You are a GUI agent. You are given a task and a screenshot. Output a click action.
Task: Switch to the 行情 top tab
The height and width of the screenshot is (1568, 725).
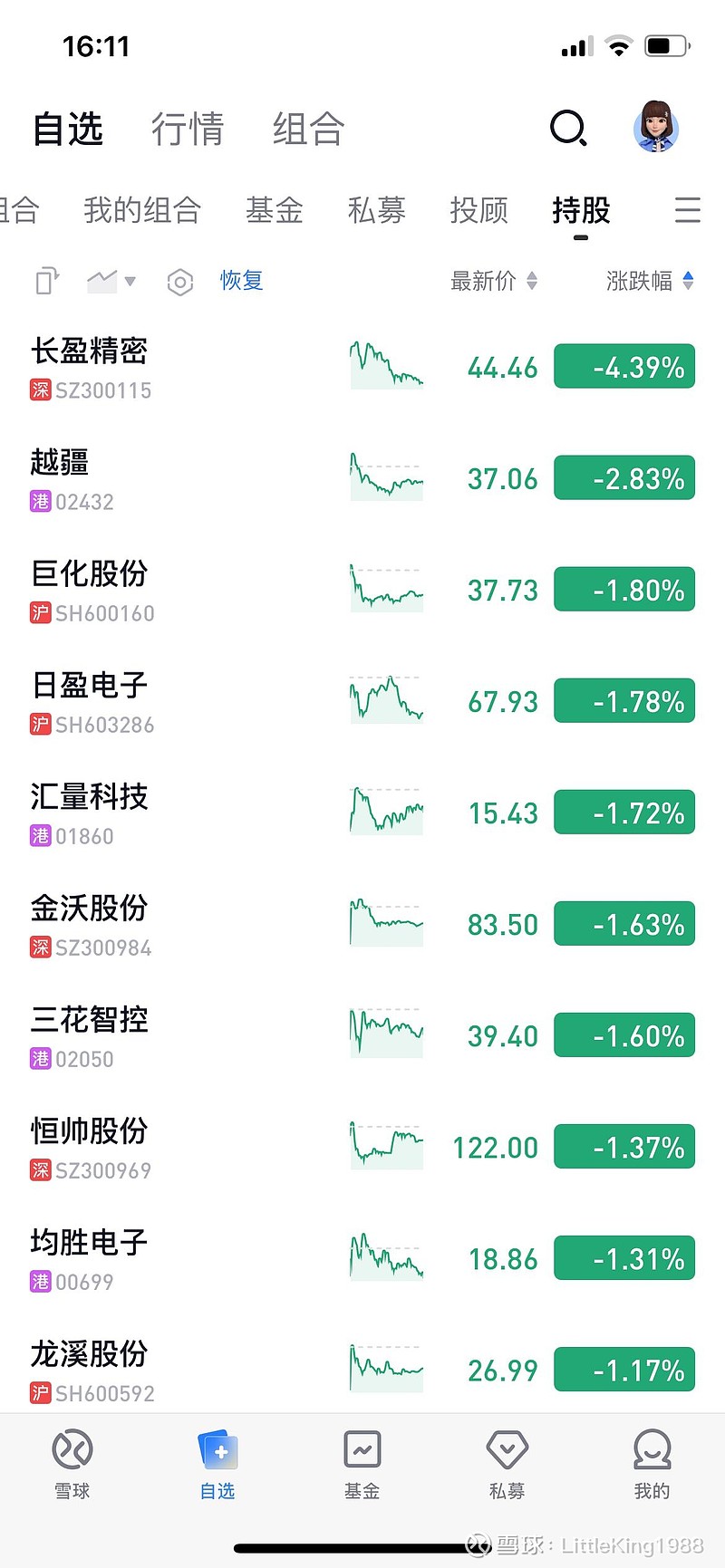coord(188,130)
